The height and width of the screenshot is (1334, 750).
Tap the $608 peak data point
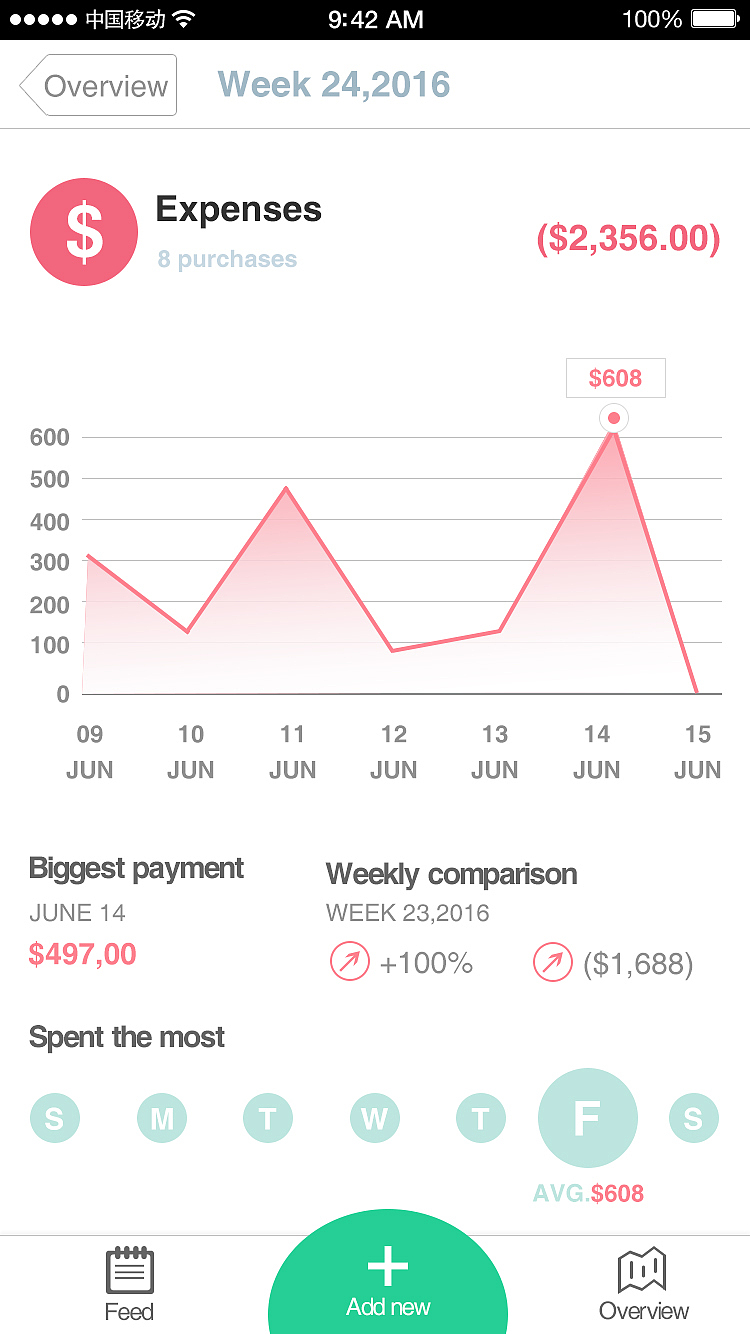click(x=614, y=418)
